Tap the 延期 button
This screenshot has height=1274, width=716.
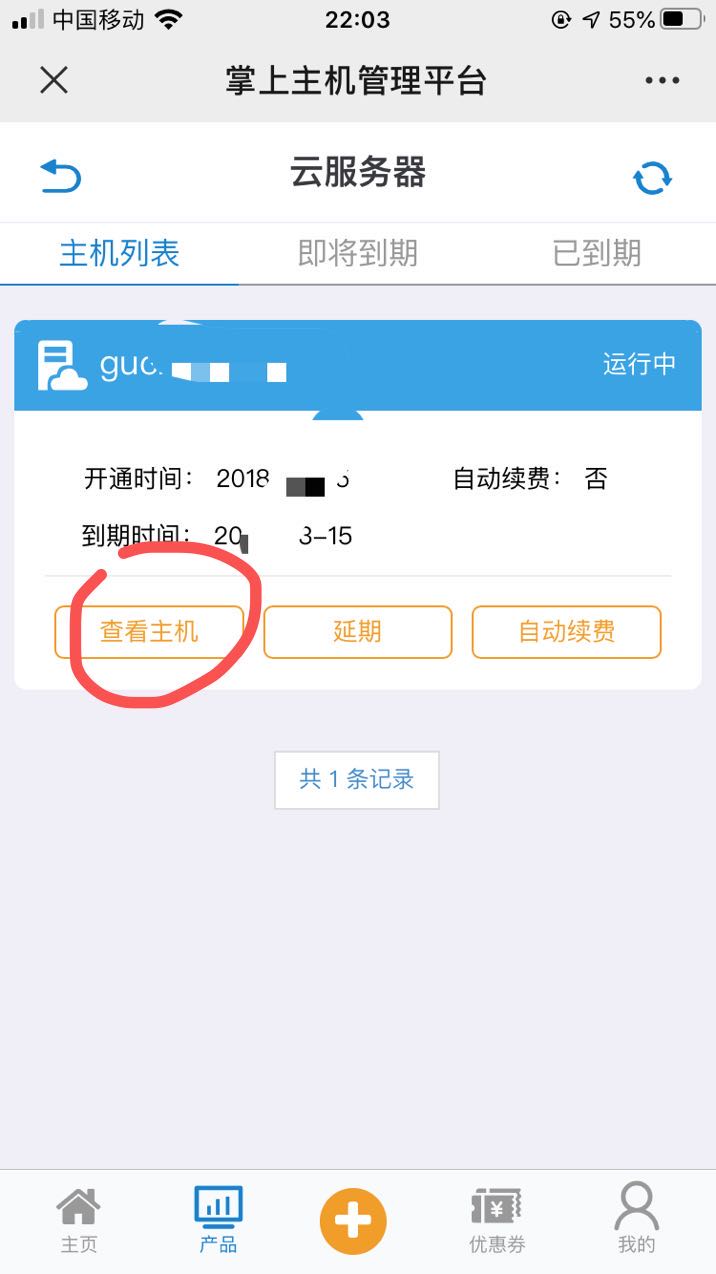[358, 632]
